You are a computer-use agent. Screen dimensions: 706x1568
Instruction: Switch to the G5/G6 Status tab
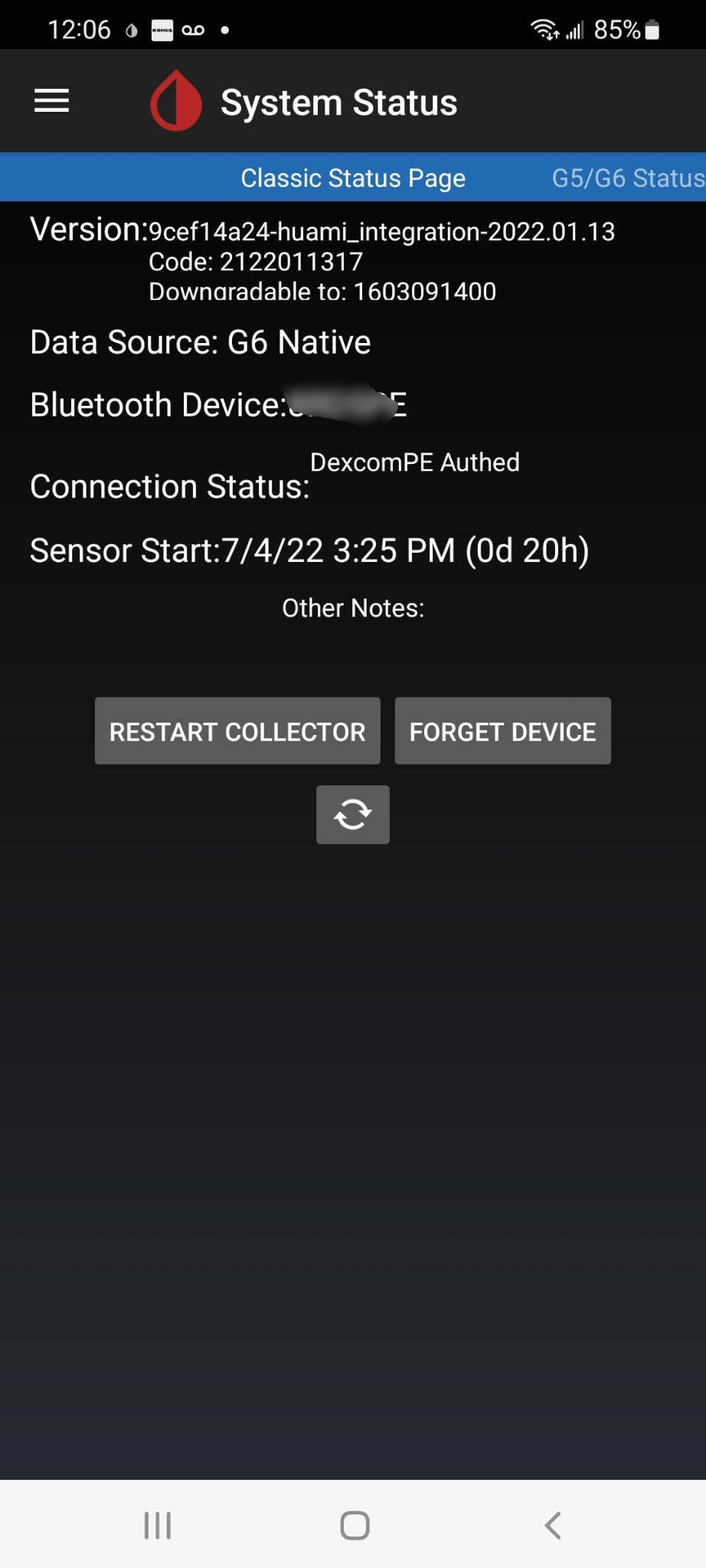click(x=628, y=178)
